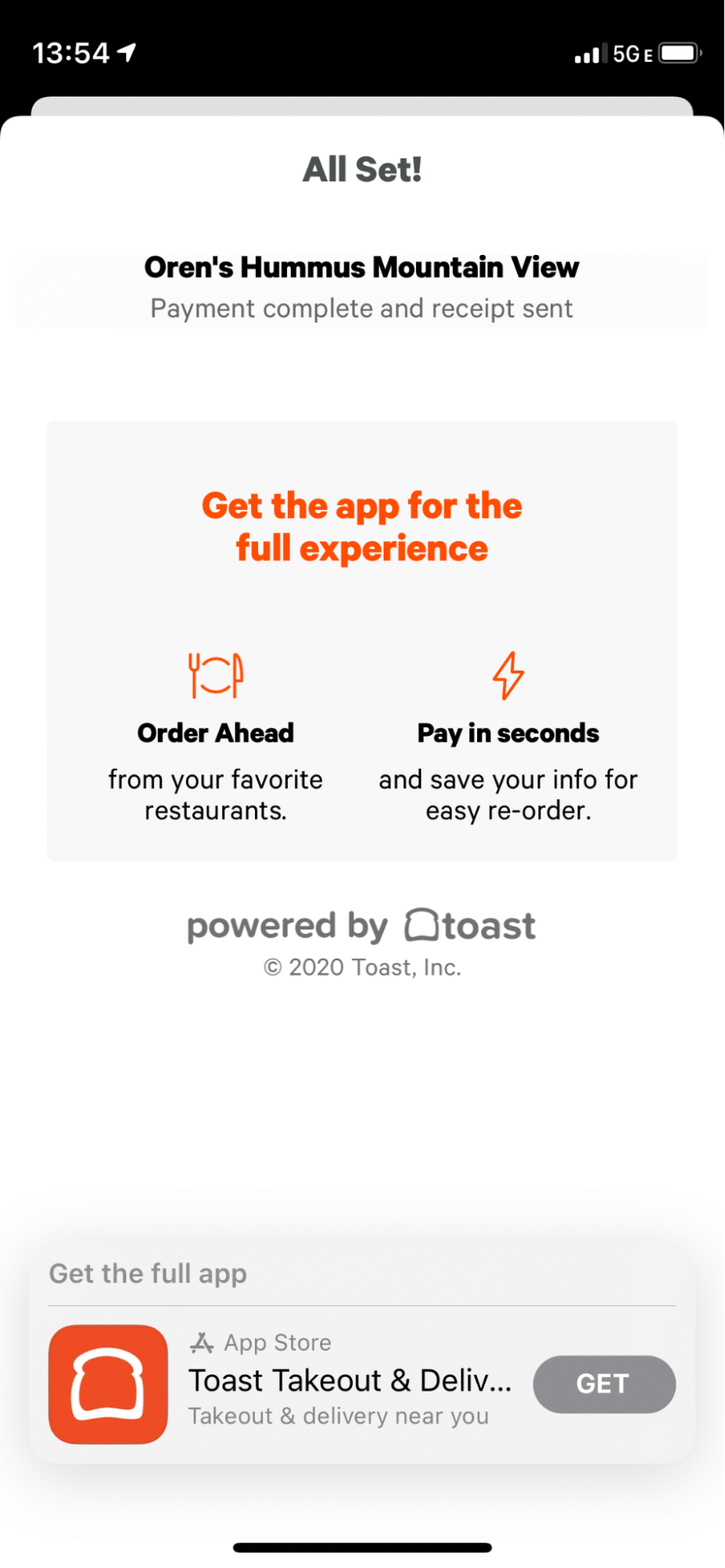This screenshot has height=1568, width=725.
Task: Tap GET to download Toast Takeout
Action: point(603,1384)
